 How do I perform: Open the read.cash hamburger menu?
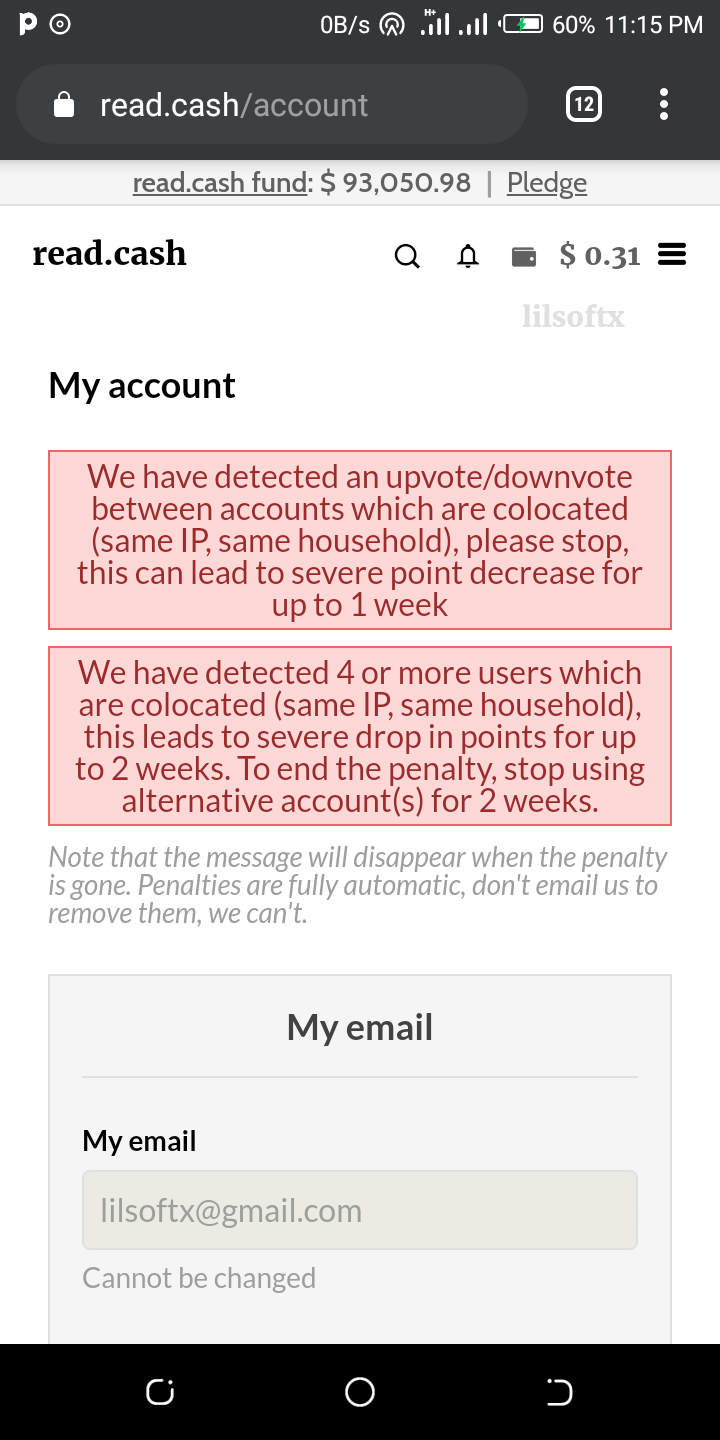[672, 255]
